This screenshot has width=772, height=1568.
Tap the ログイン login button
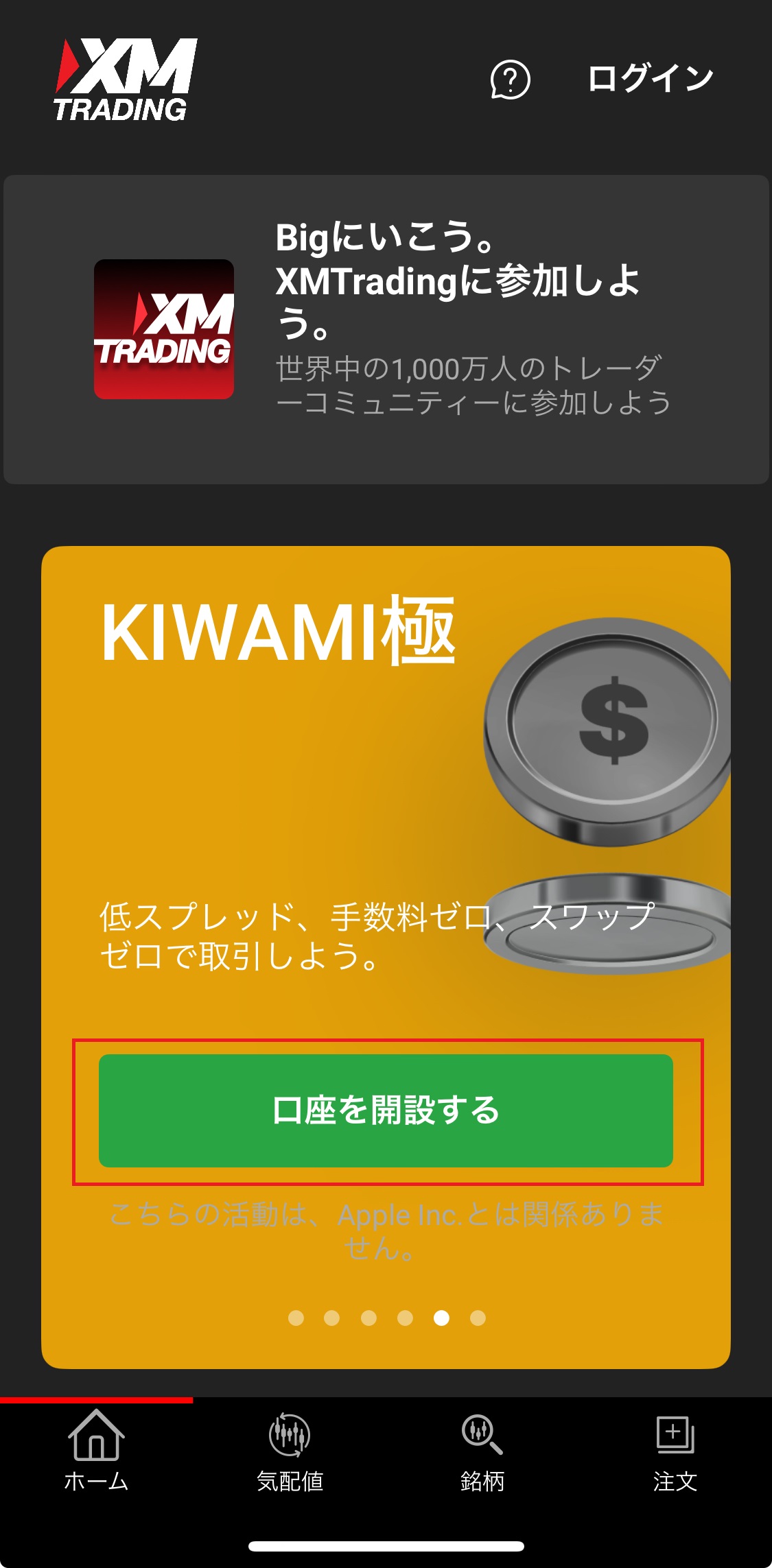[650, 78]
